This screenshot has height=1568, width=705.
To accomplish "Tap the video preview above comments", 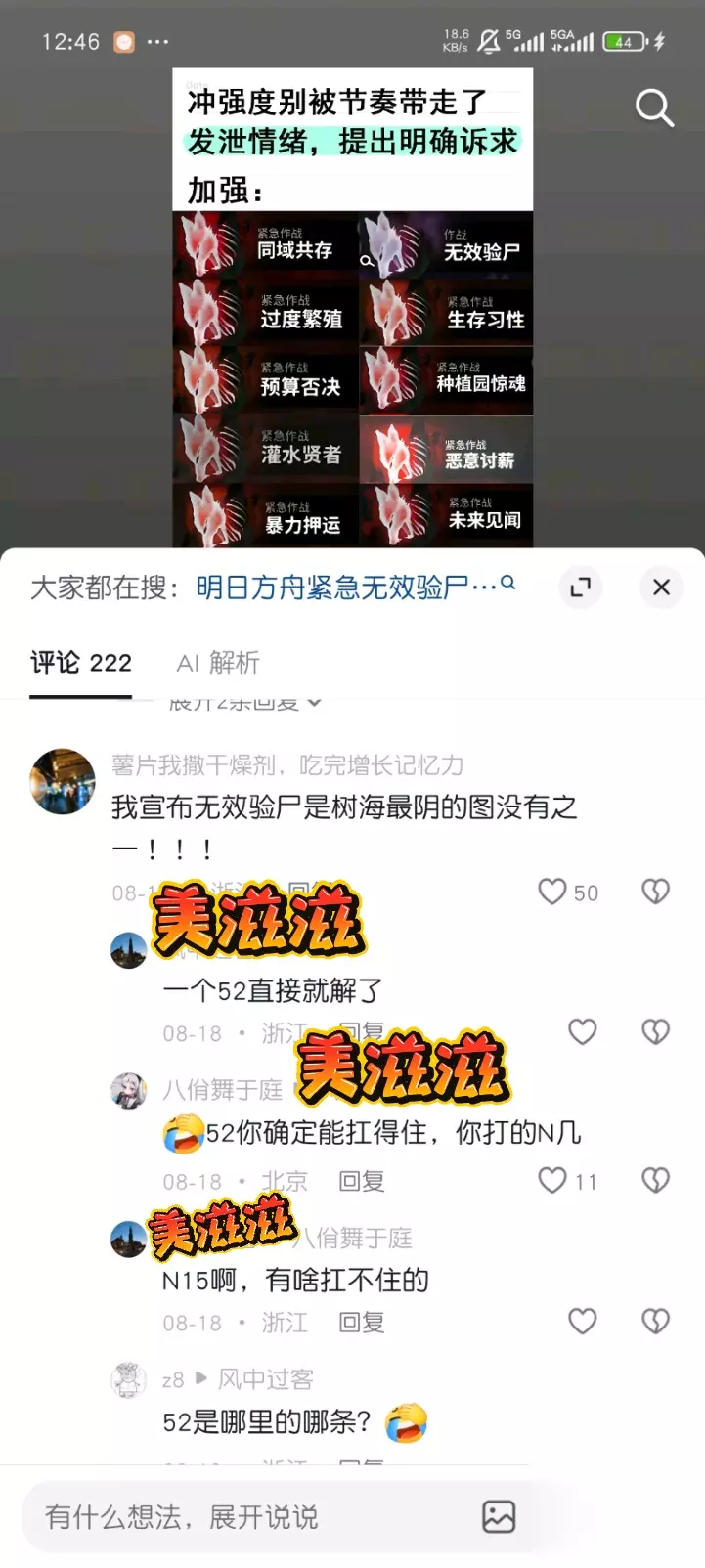I will (x=353, y=307).
